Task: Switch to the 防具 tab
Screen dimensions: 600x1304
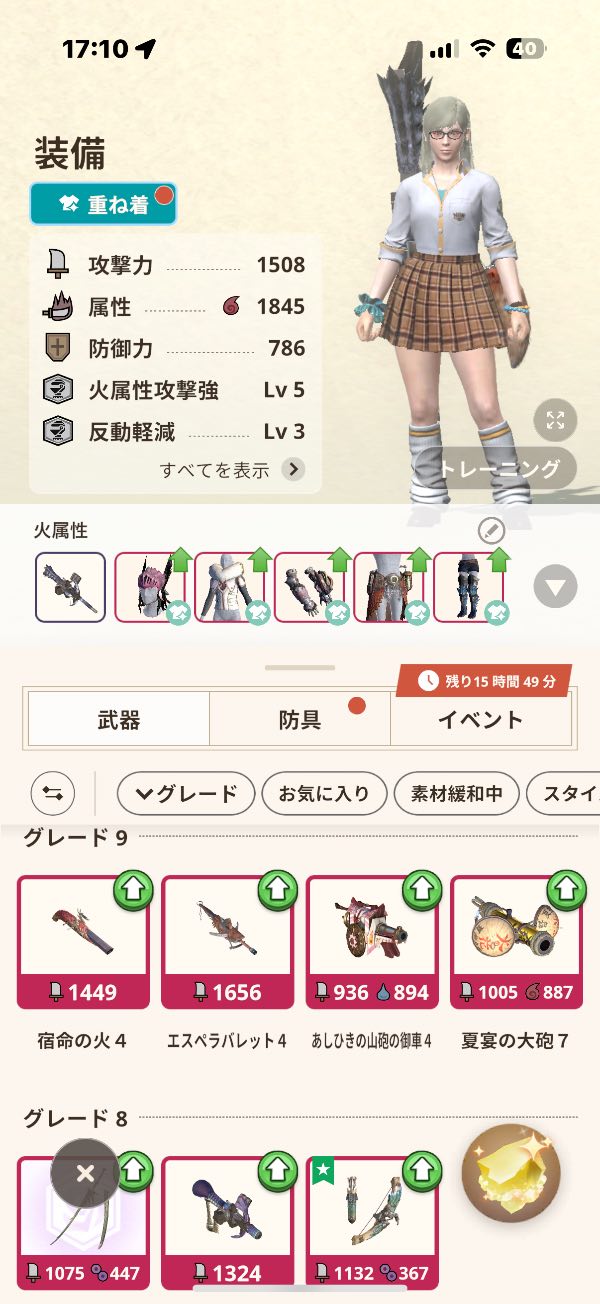Action: point(300,719)
